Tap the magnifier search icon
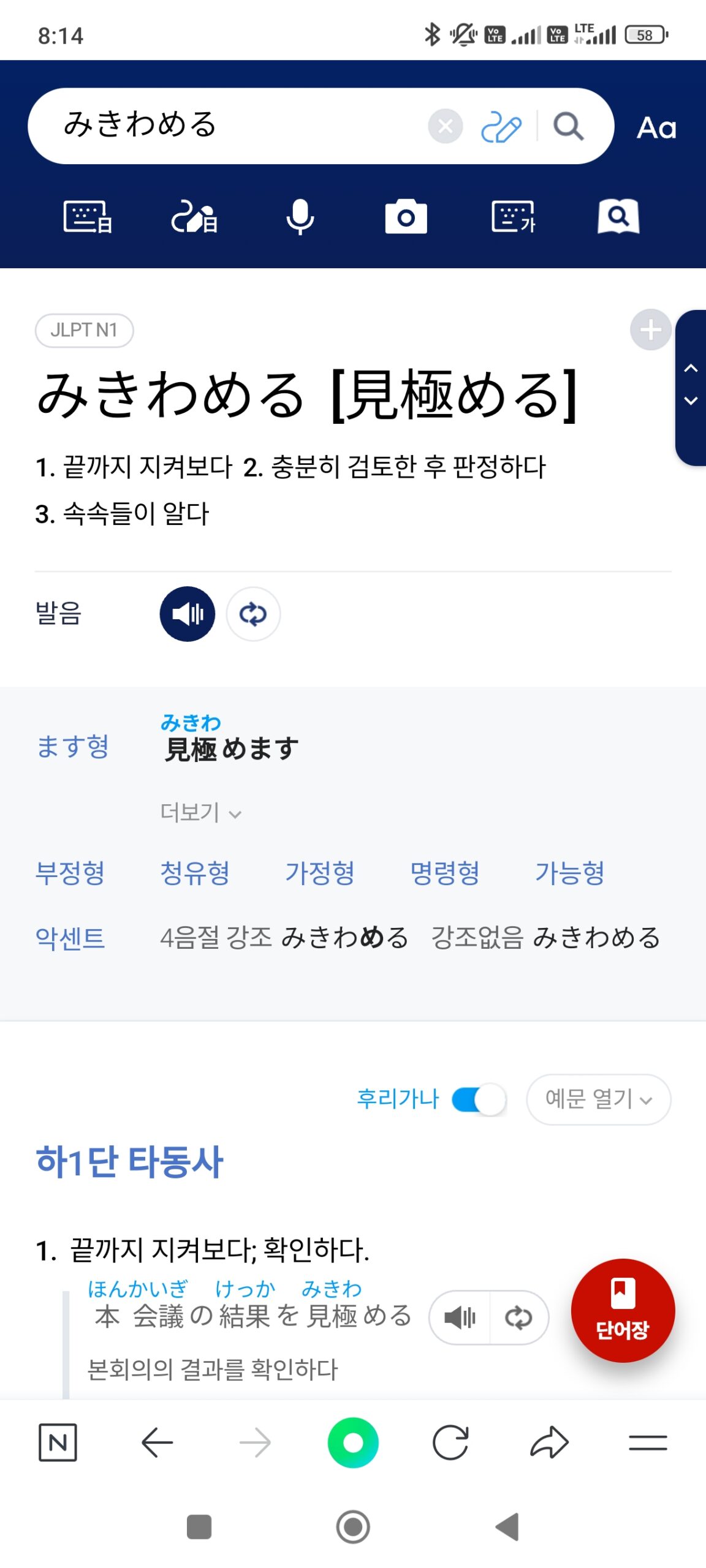The width and height of the screenshot is (706, 1568). click(x=568, y=127)
